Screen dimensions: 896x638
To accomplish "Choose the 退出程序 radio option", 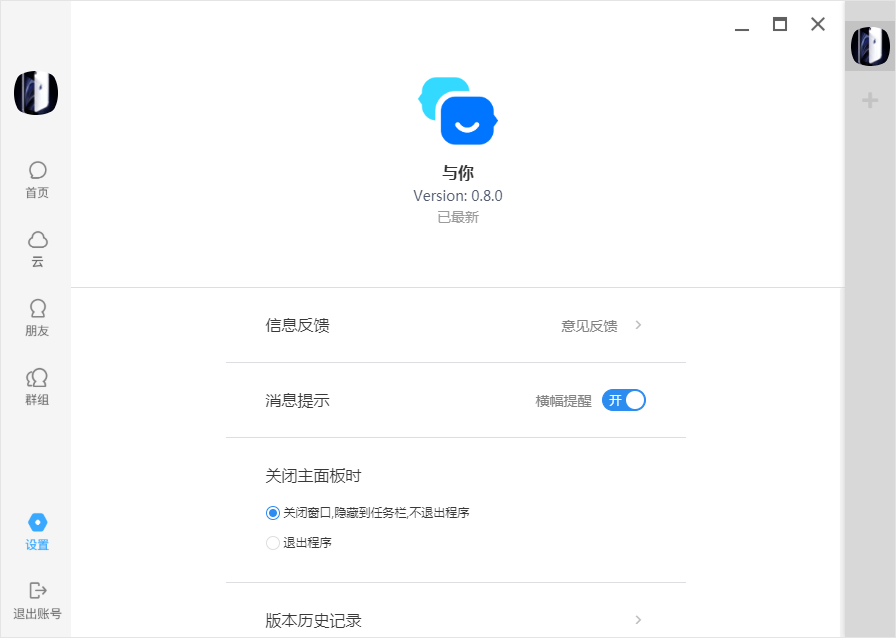I will point(273,543).
